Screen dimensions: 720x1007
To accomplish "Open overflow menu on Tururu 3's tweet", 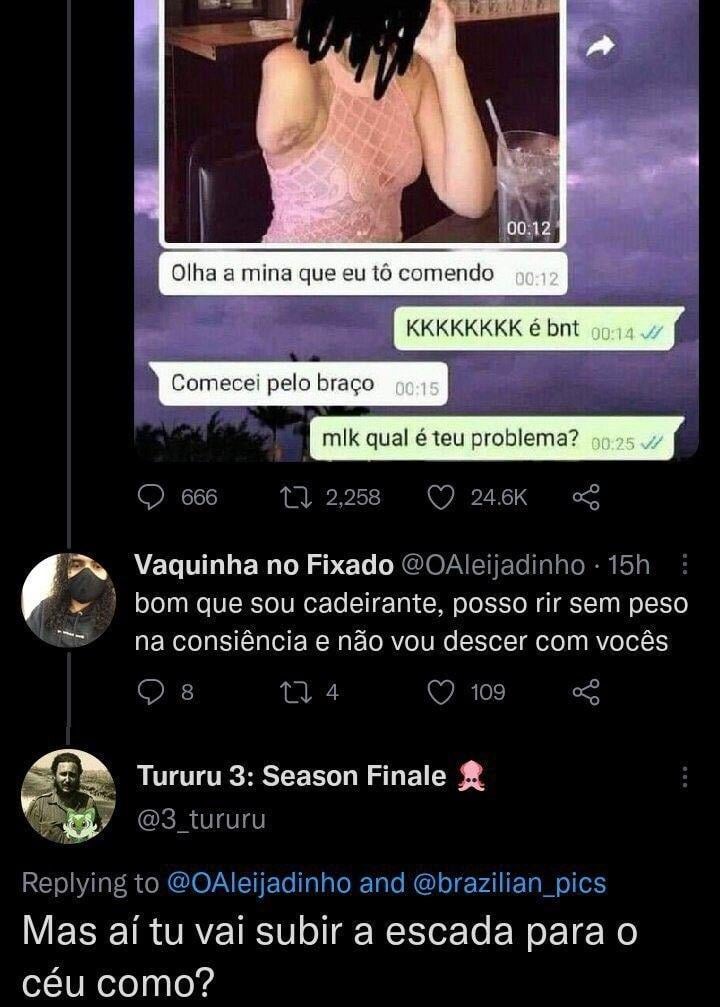I will pos(685,777).
